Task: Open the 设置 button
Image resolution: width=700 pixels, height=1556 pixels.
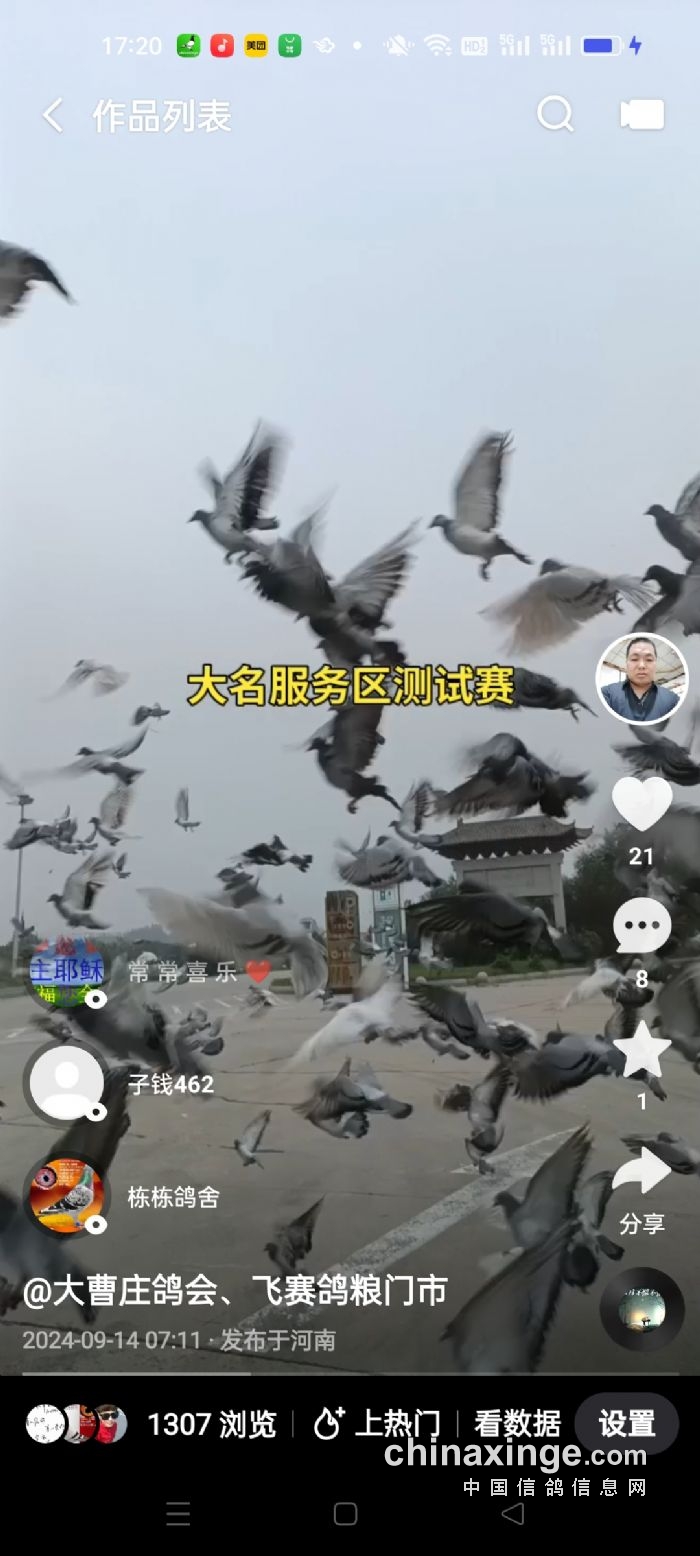Action: coord(627,1424)
